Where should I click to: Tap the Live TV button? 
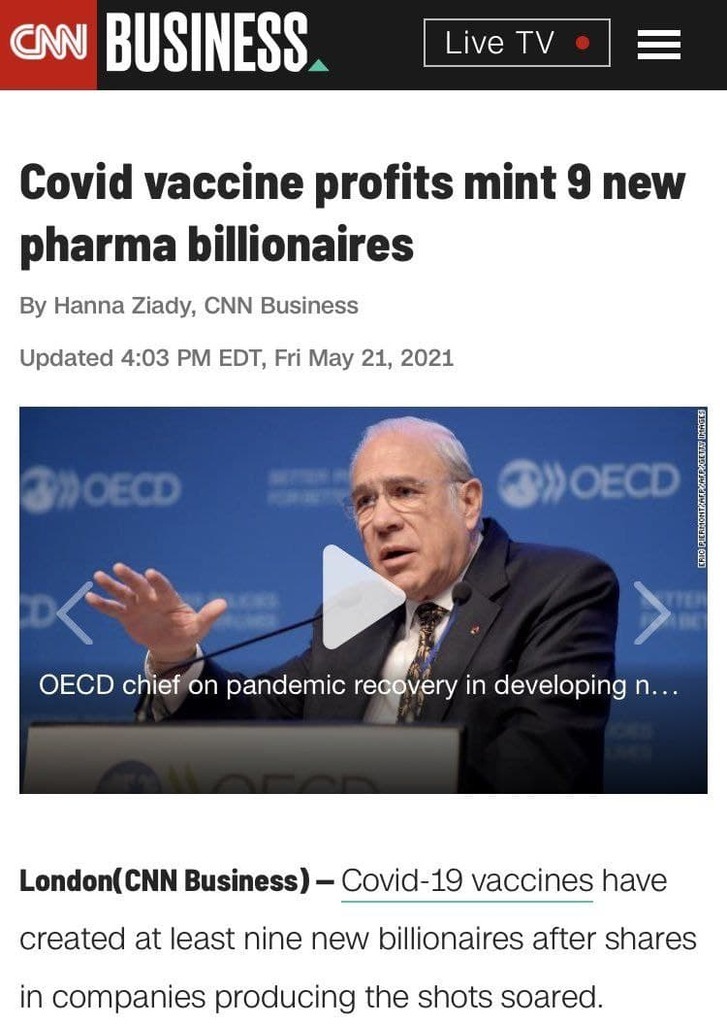tap(516, 44)
